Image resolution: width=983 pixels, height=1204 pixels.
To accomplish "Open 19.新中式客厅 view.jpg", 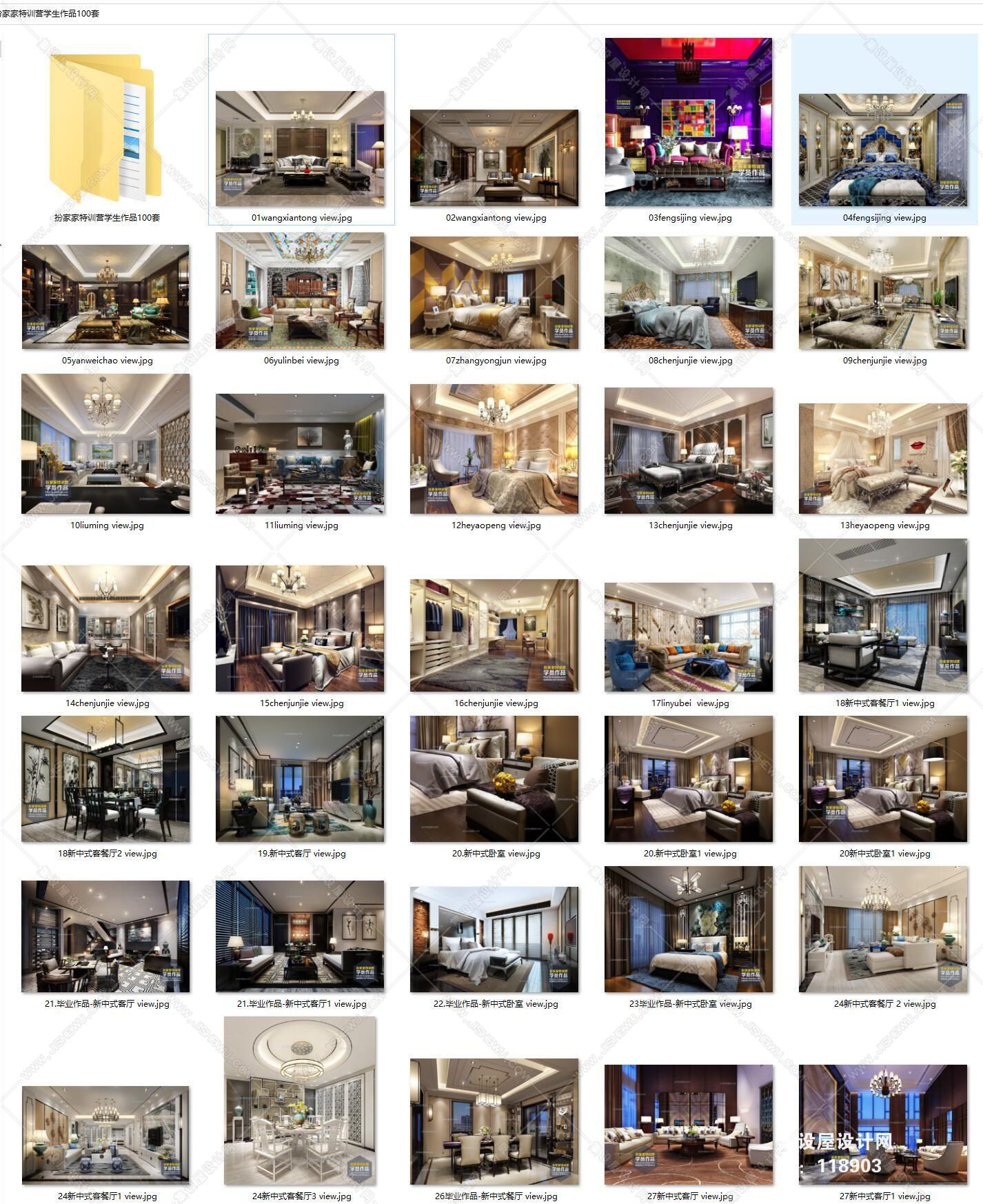I will [x=300, y=779].
